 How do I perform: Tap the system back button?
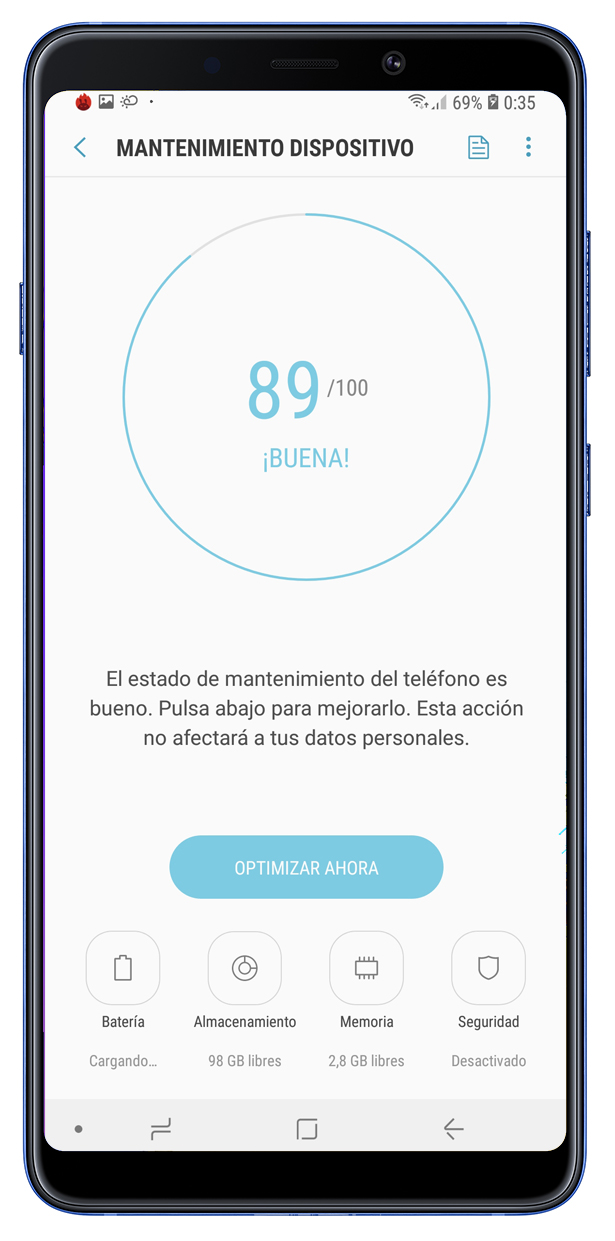[x=453, y=1129]
